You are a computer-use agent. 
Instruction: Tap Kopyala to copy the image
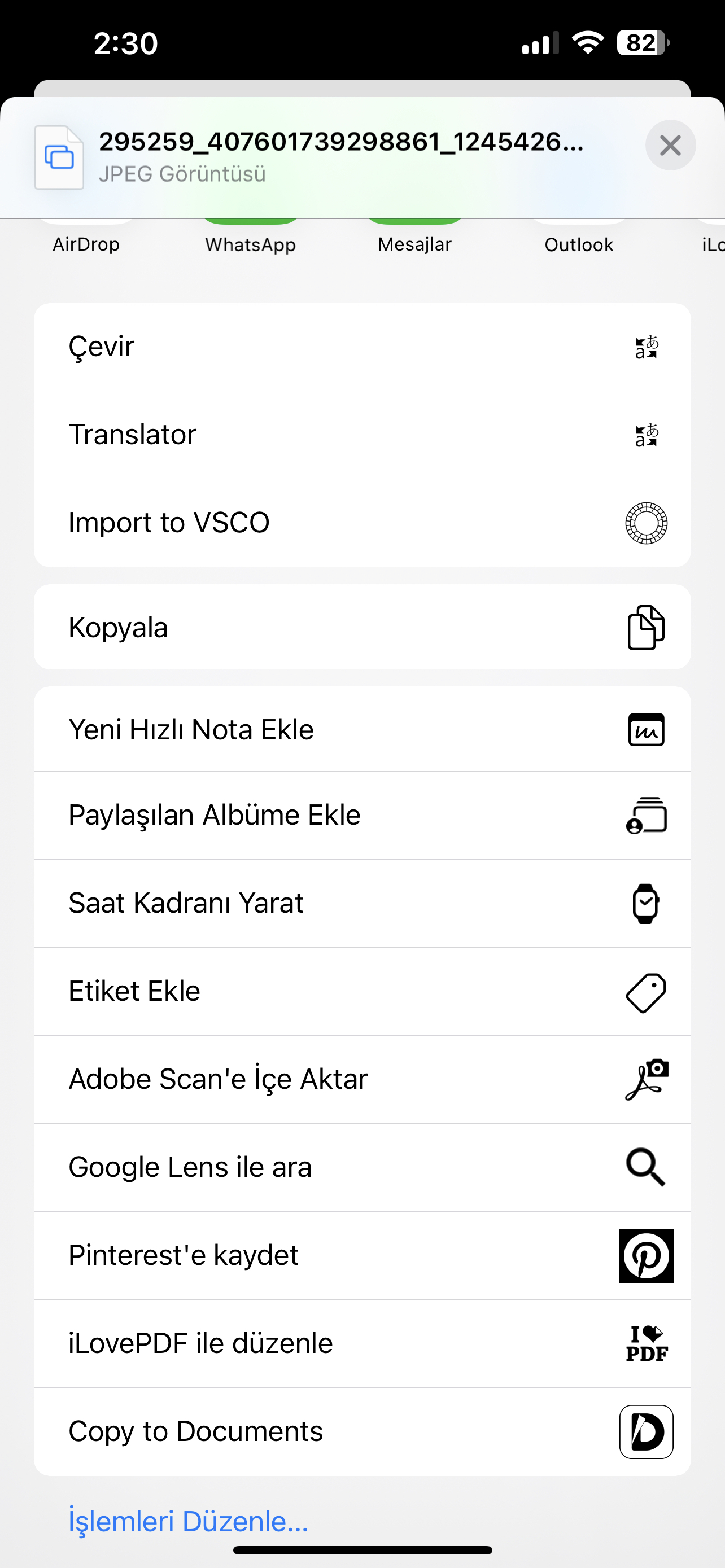click(362, 627)
